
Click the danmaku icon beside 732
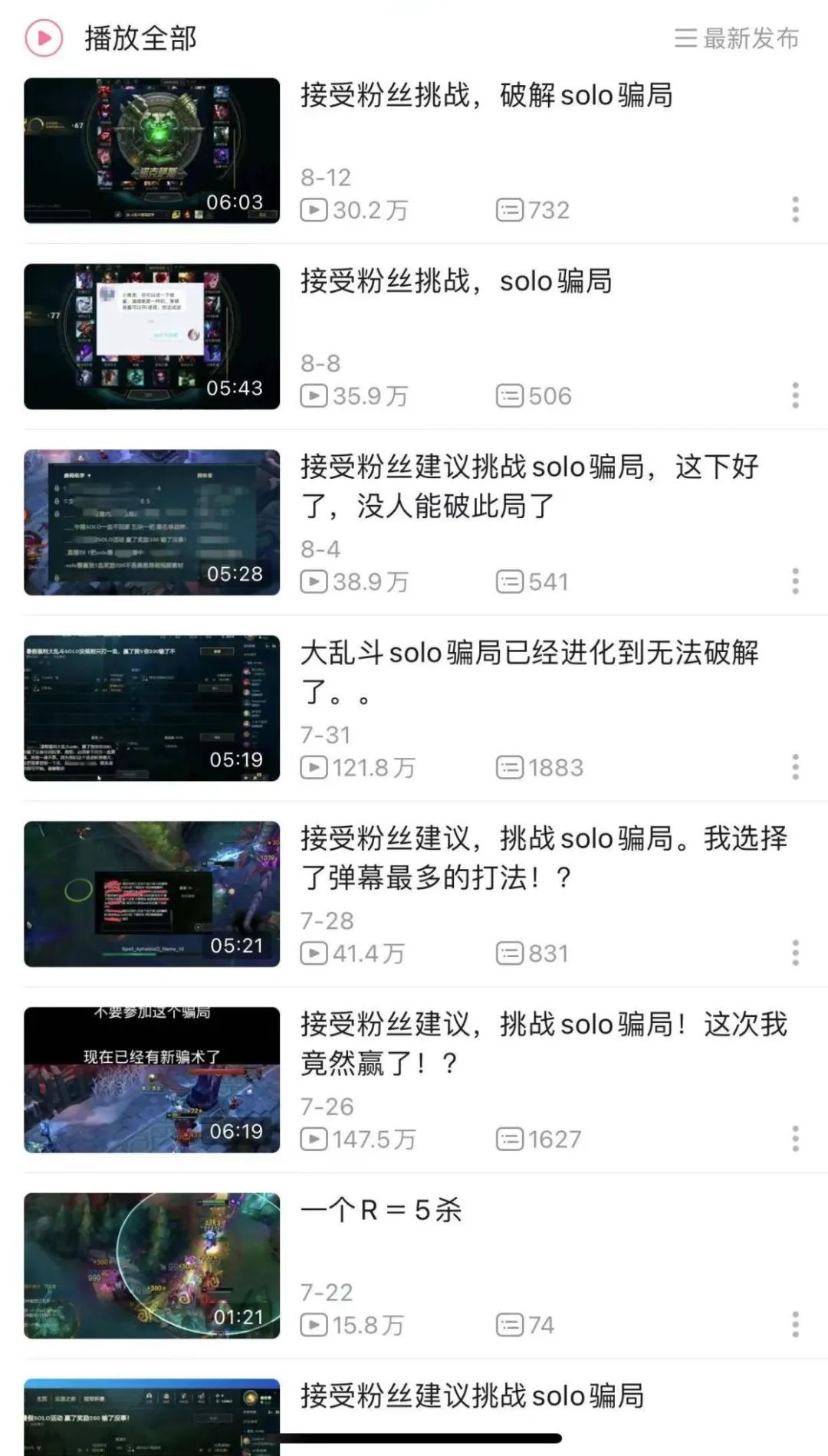pos(510,209)
